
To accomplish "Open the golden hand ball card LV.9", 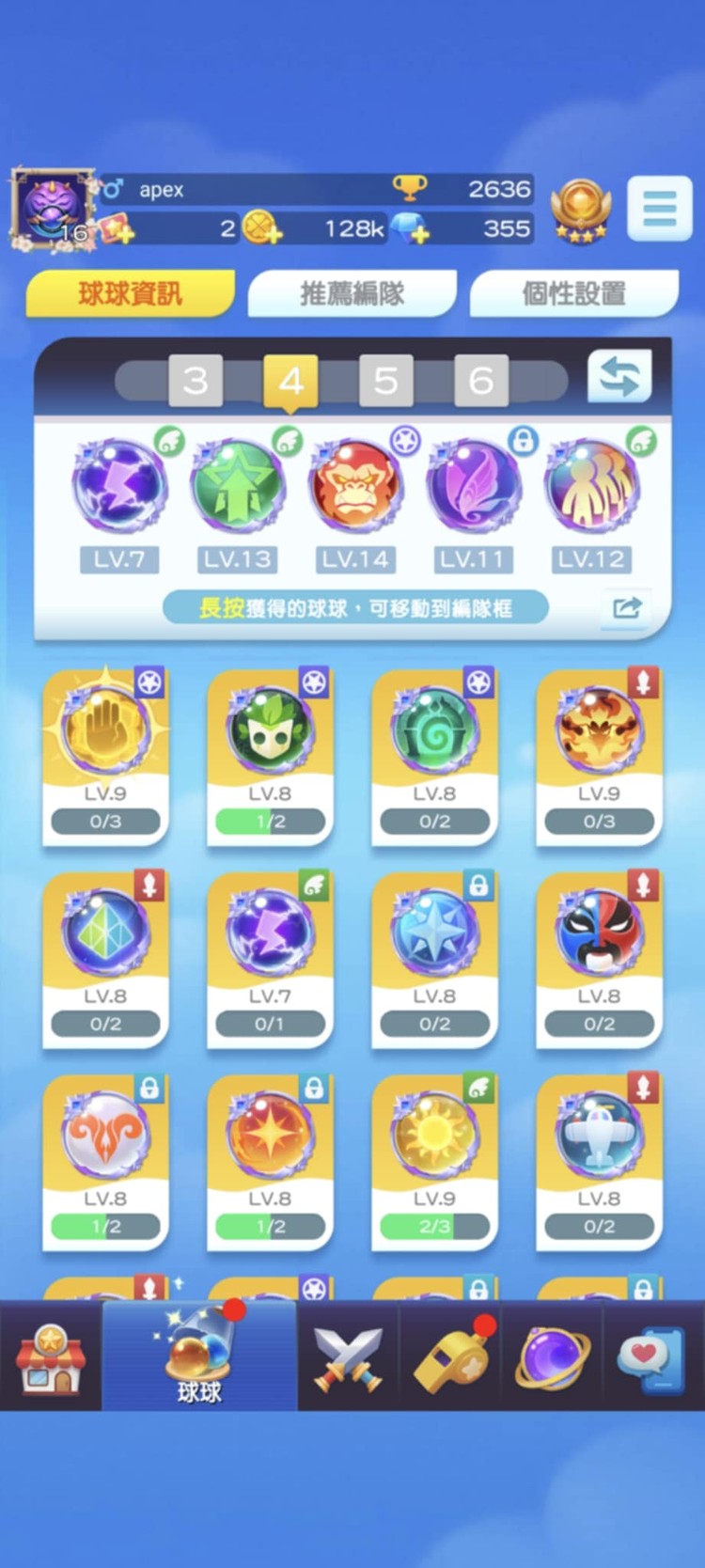I will 105,756.
